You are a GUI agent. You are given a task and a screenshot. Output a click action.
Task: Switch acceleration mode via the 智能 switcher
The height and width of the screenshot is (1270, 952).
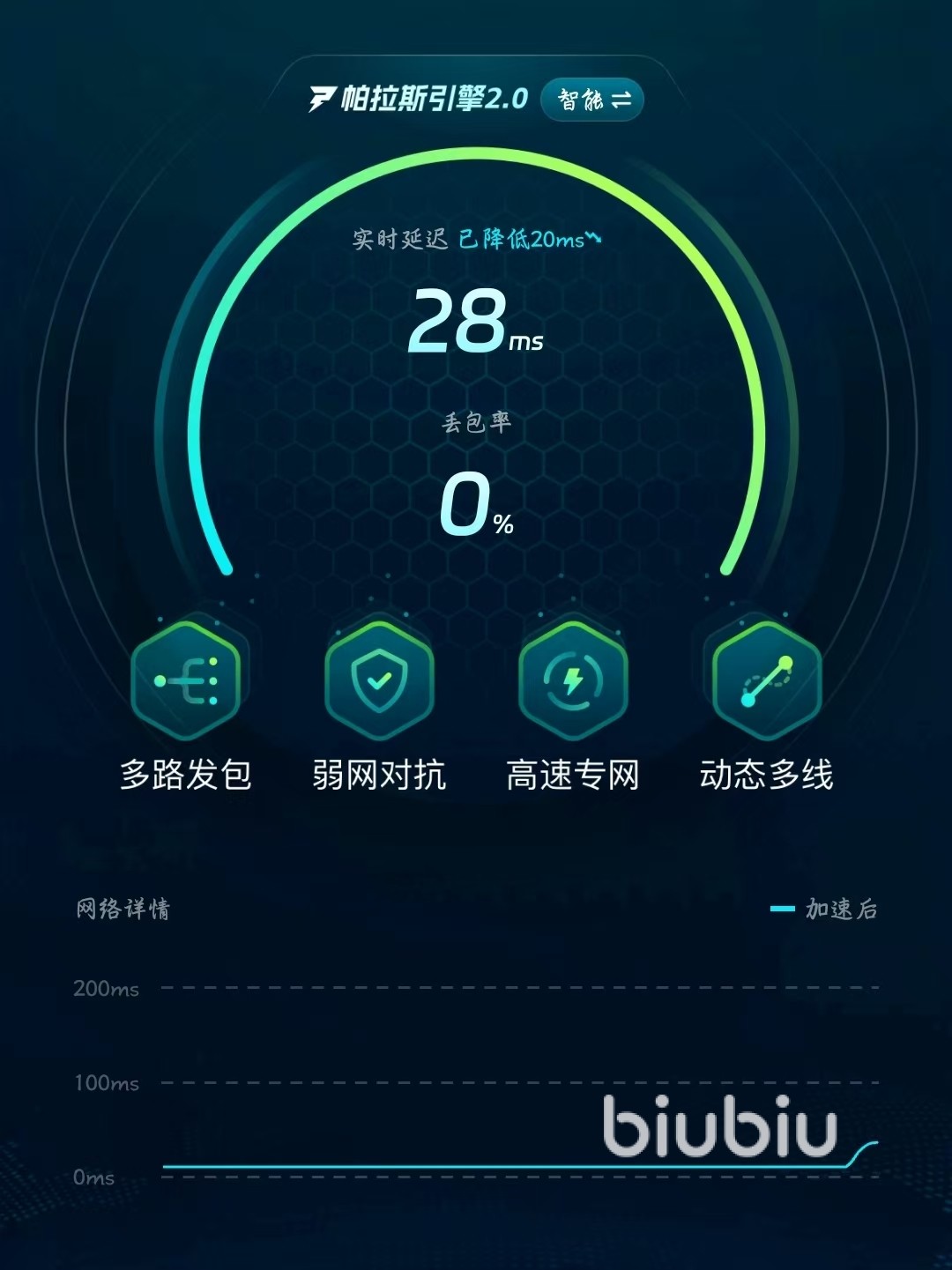592,100
